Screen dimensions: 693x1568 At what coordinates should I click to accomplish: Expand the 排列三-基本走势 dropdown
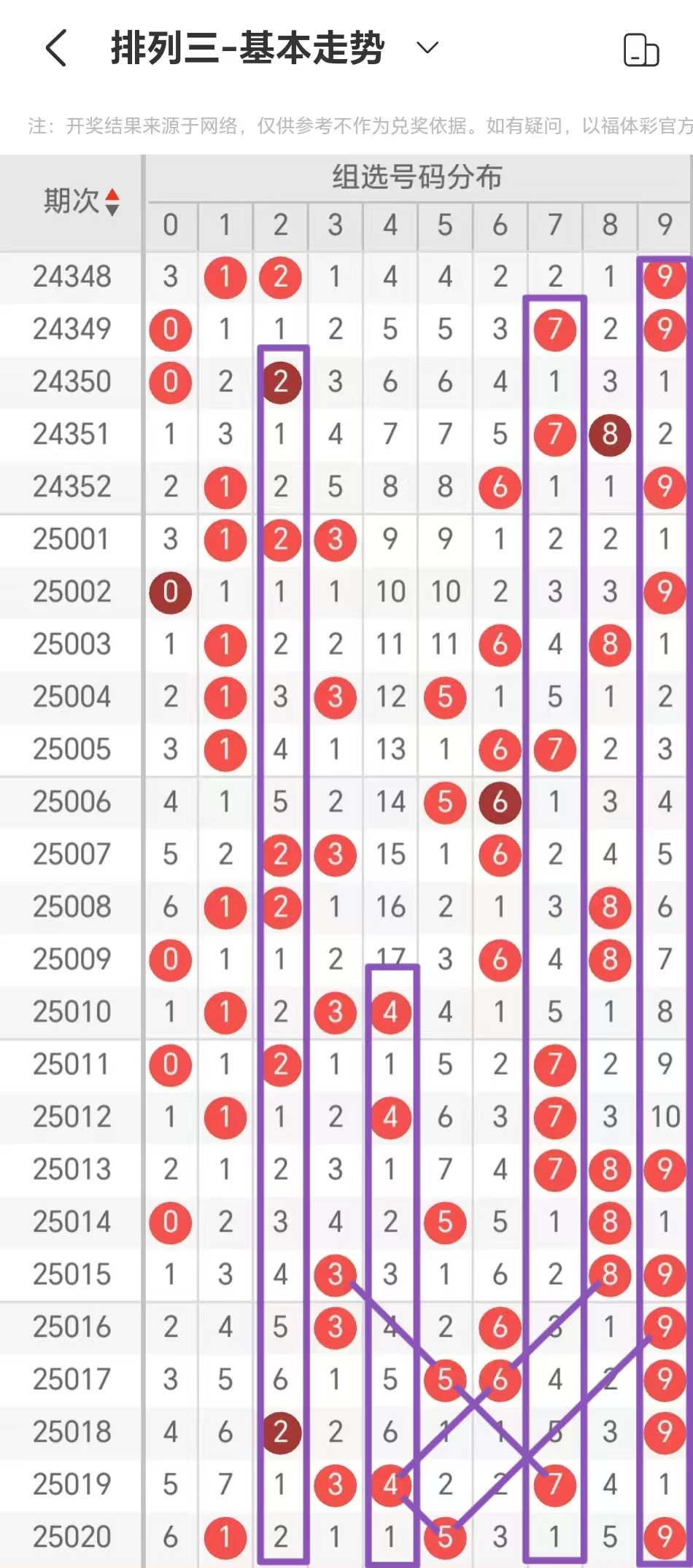[x=427, y=48]
